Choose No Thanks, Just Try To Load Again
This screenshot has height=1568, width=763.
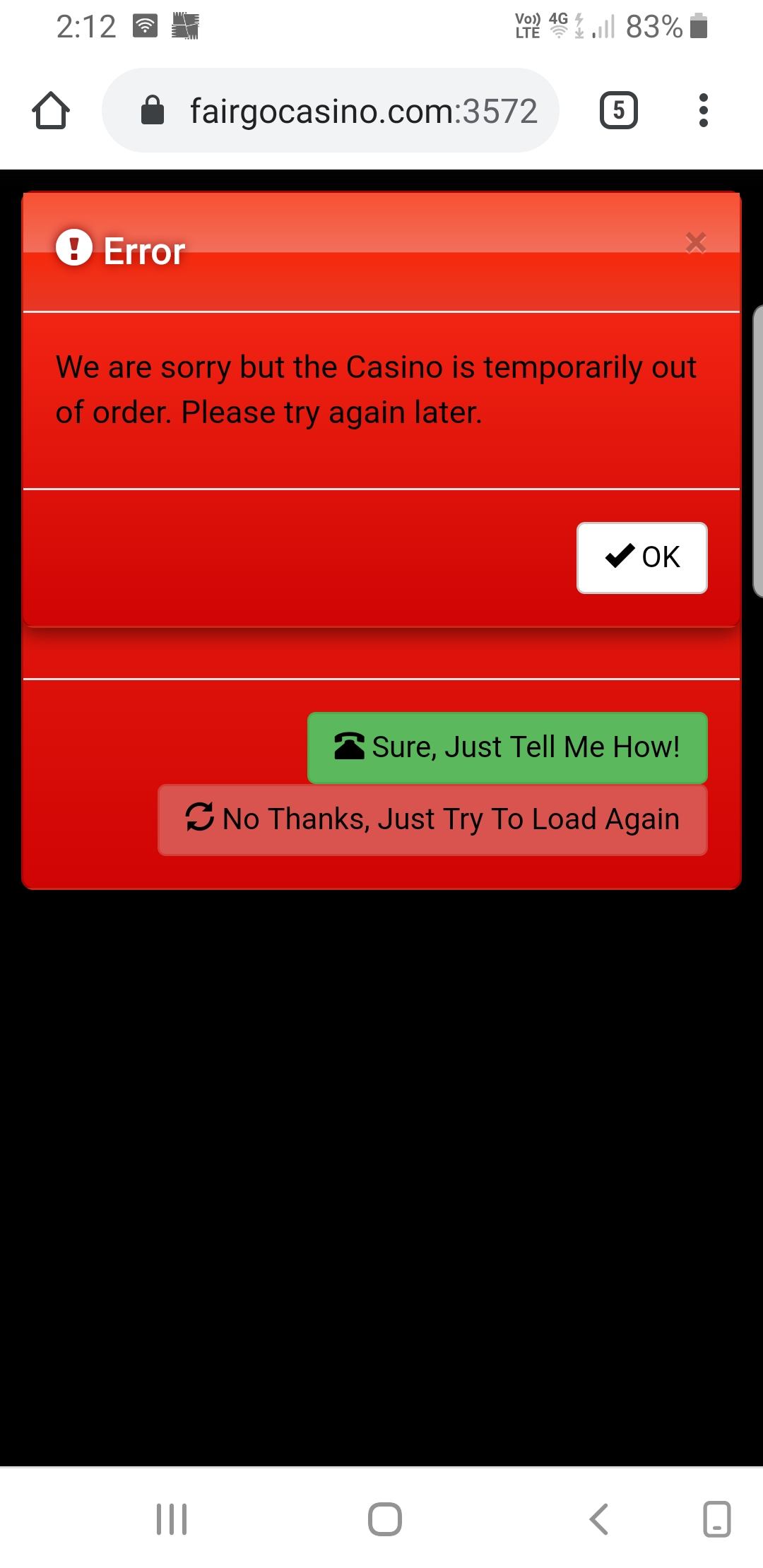432,819
